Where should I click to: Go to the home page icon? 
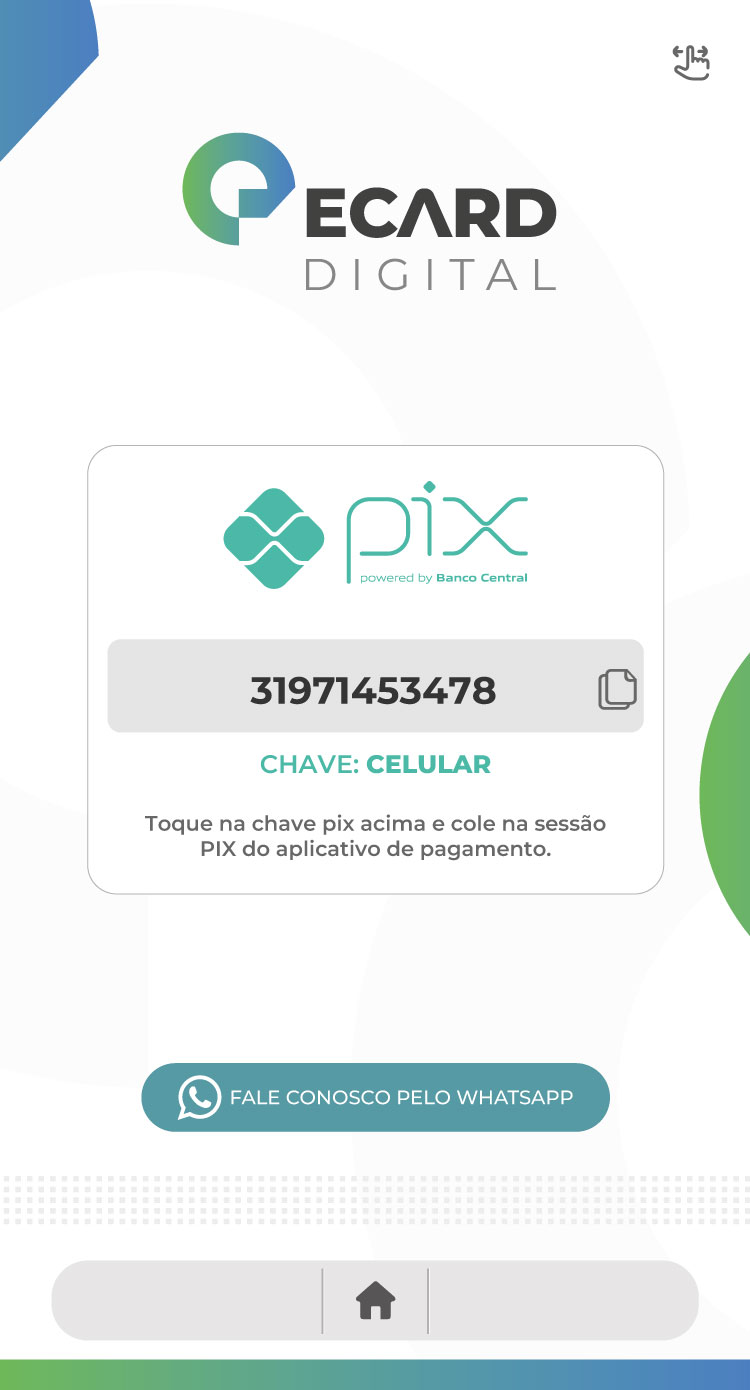(375, 1301)
